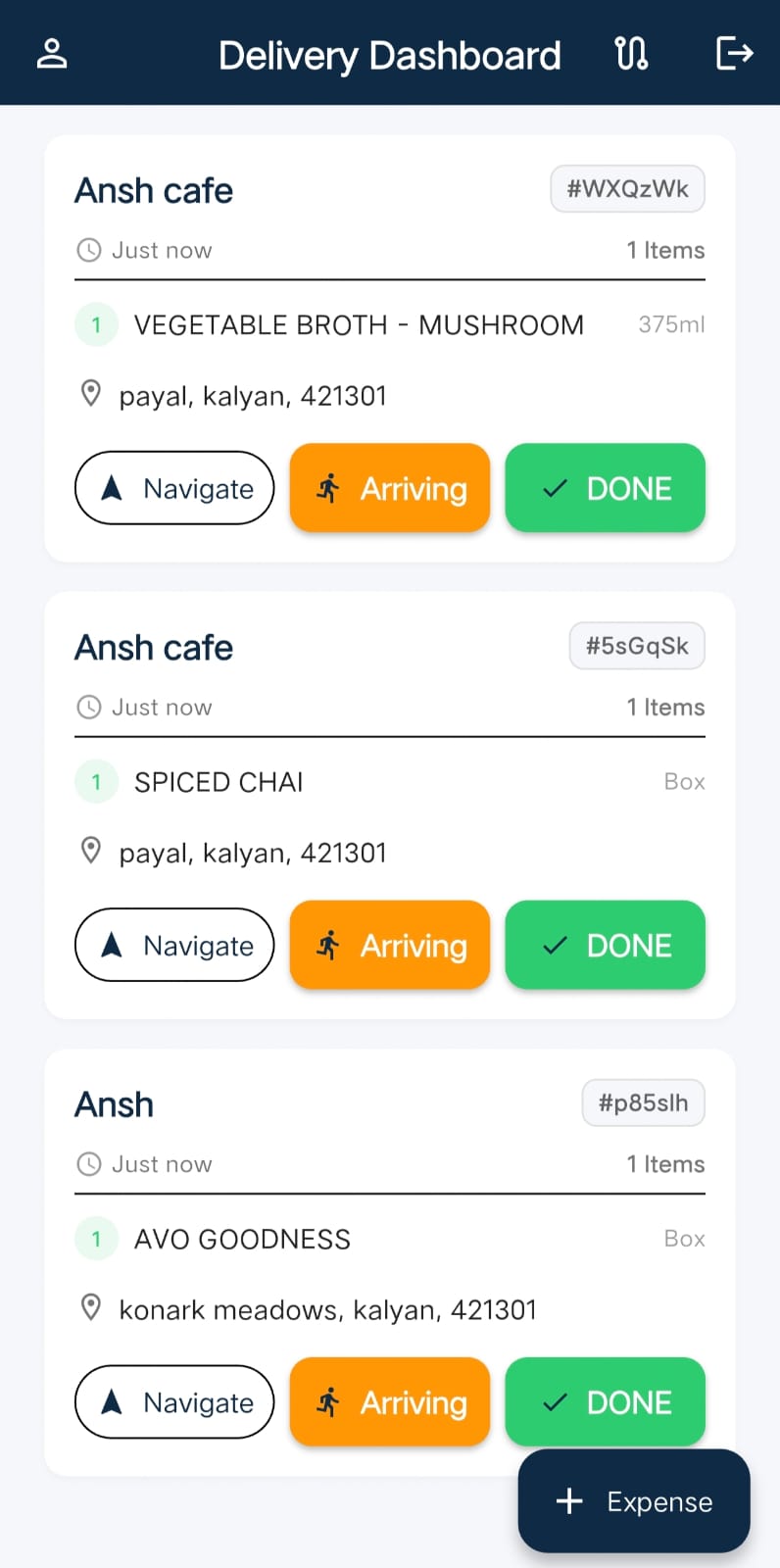
Task: Set order #5sGqSk to Arriving
Action: click(x=390, y=946)
